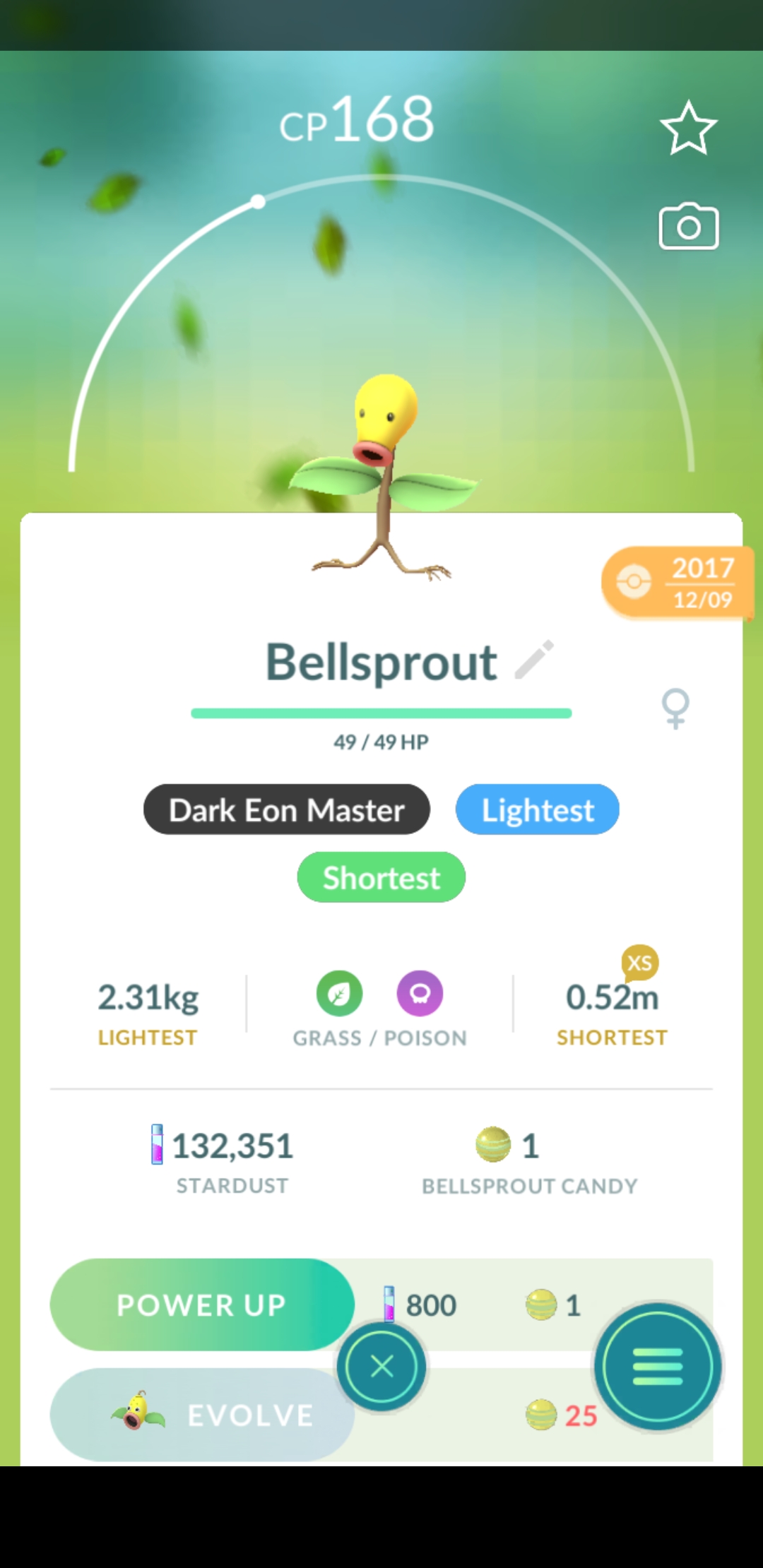The height and width of the screenshot is (1568, 763).
Task: Open the 2017 12/09 catch date badge
Action: [x=677, y=583]
